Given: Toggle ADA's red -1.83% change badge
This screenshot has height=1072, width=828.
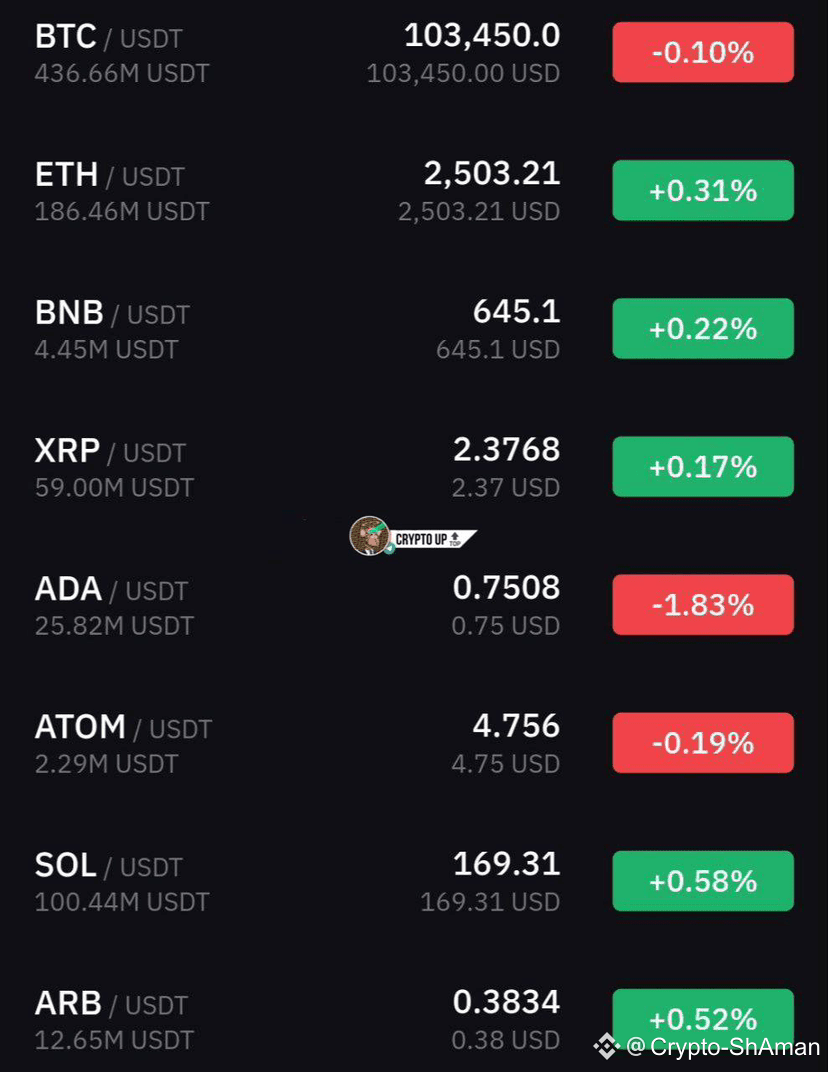Looking at the screenshot, I should coord(702,604).
